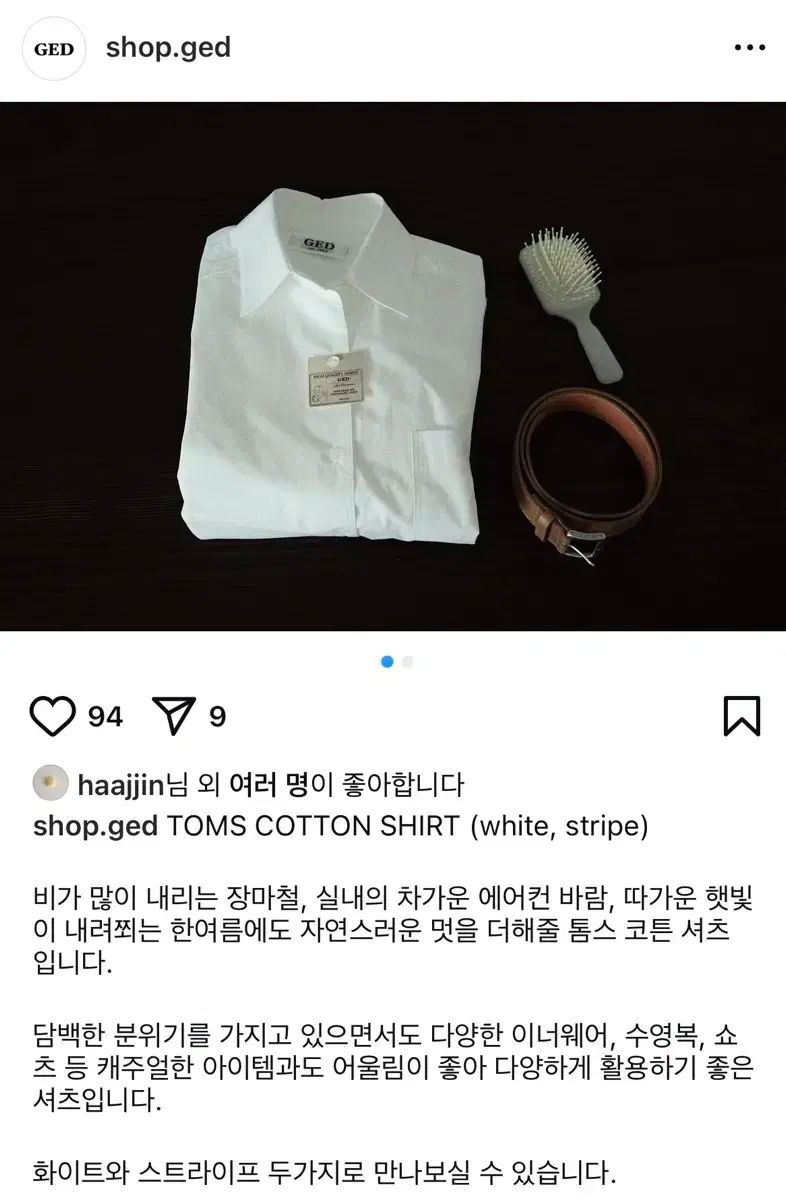The width and height of the screenshot is (786, 1200).
Task: Tap shop.ged username in the caption
Action: [95, 827]
